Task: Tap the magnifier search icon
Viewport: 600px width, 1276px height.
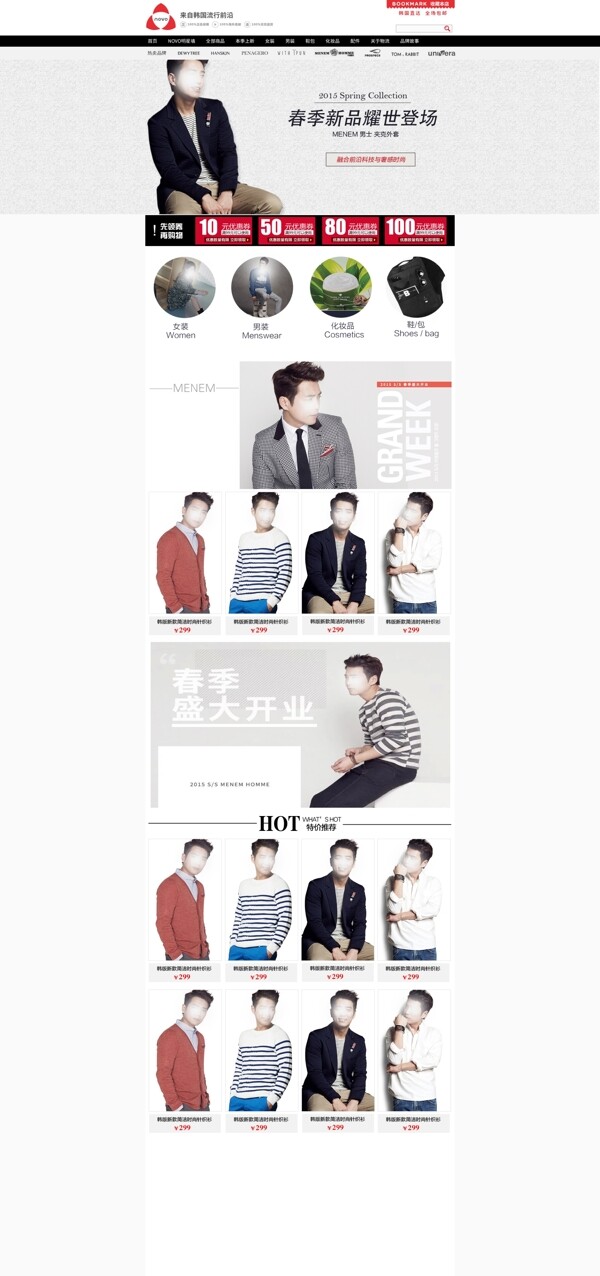Action: click(x=447, y=28)
